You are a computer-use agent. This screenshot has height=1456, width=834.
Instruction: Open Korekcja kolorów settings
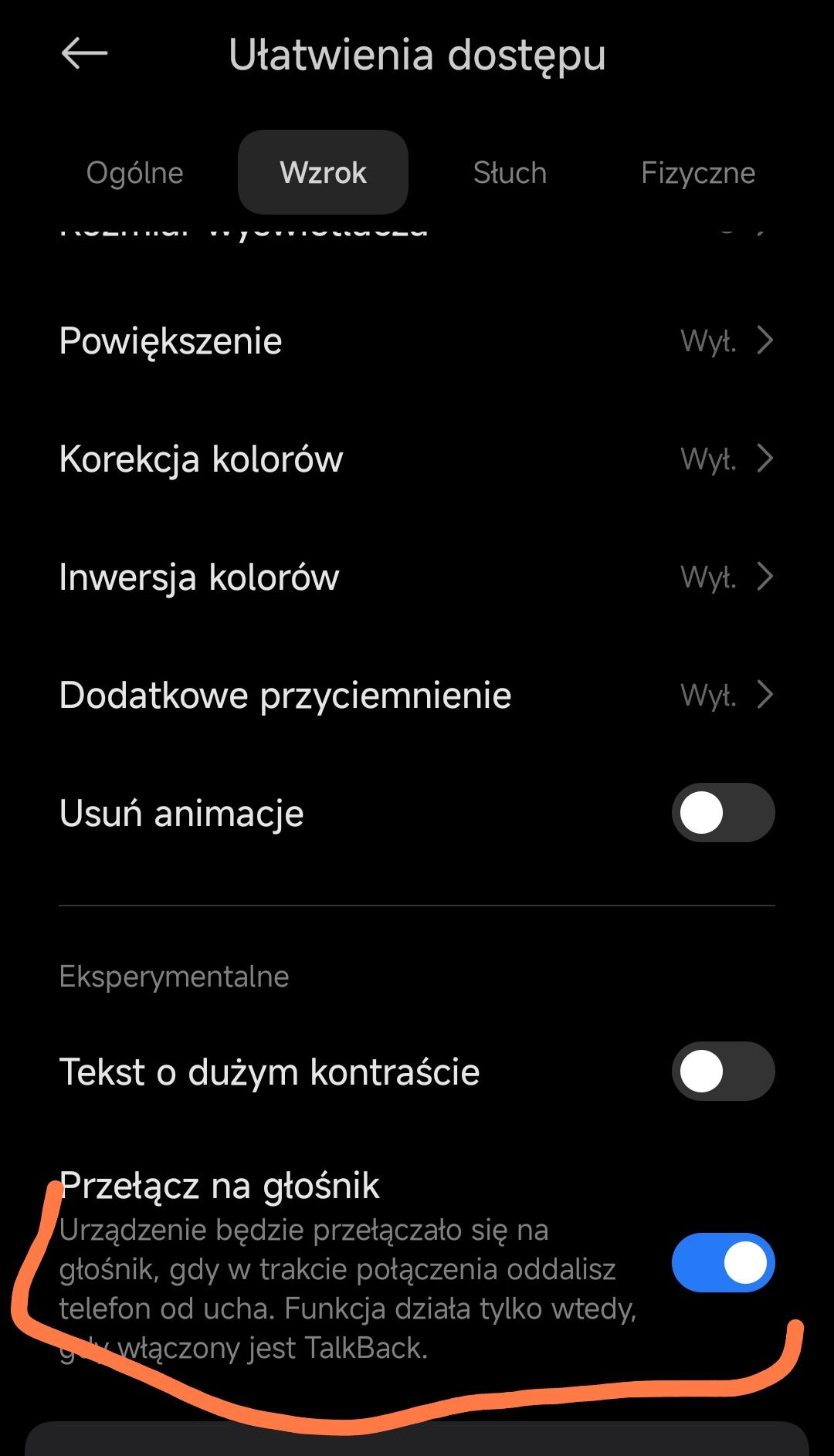(417, 459)
